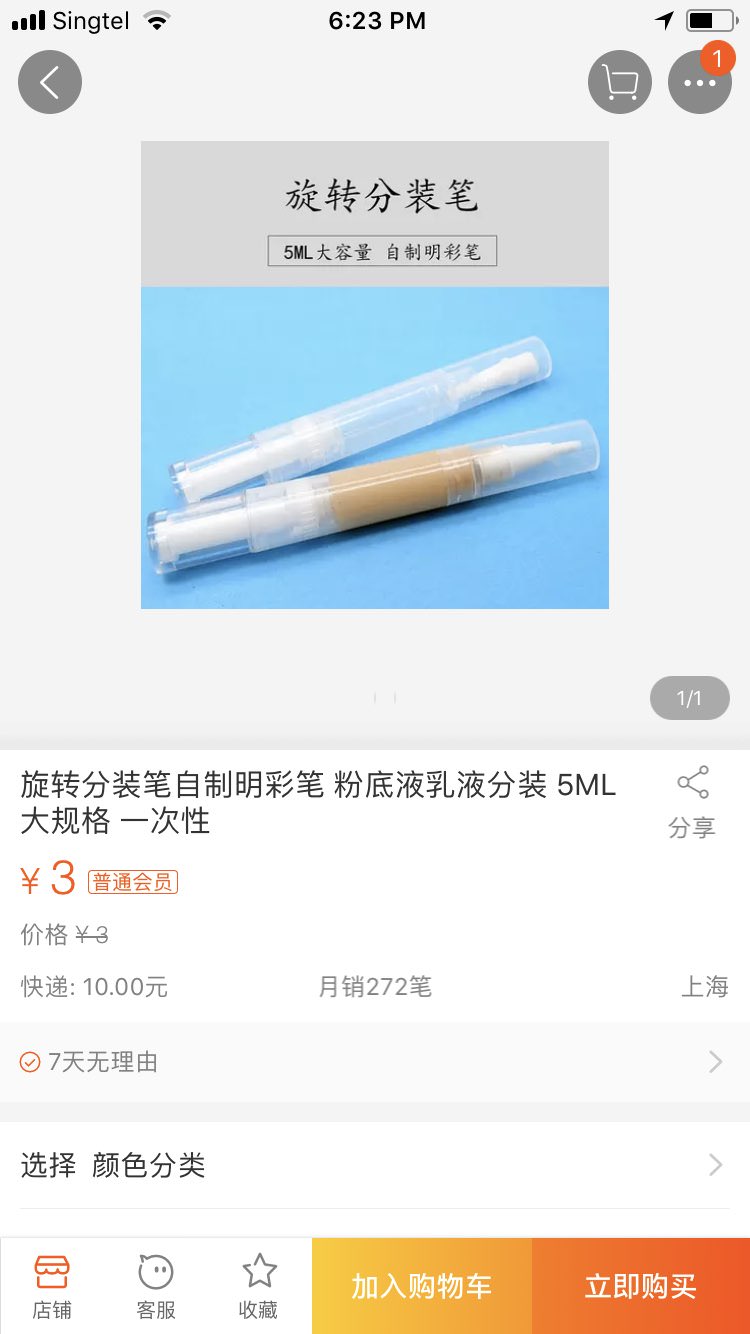The height and width of the screenshot is (1334, 750).
Task: View the 旋转分装笔 product image
Action: (x=375, y=375)
